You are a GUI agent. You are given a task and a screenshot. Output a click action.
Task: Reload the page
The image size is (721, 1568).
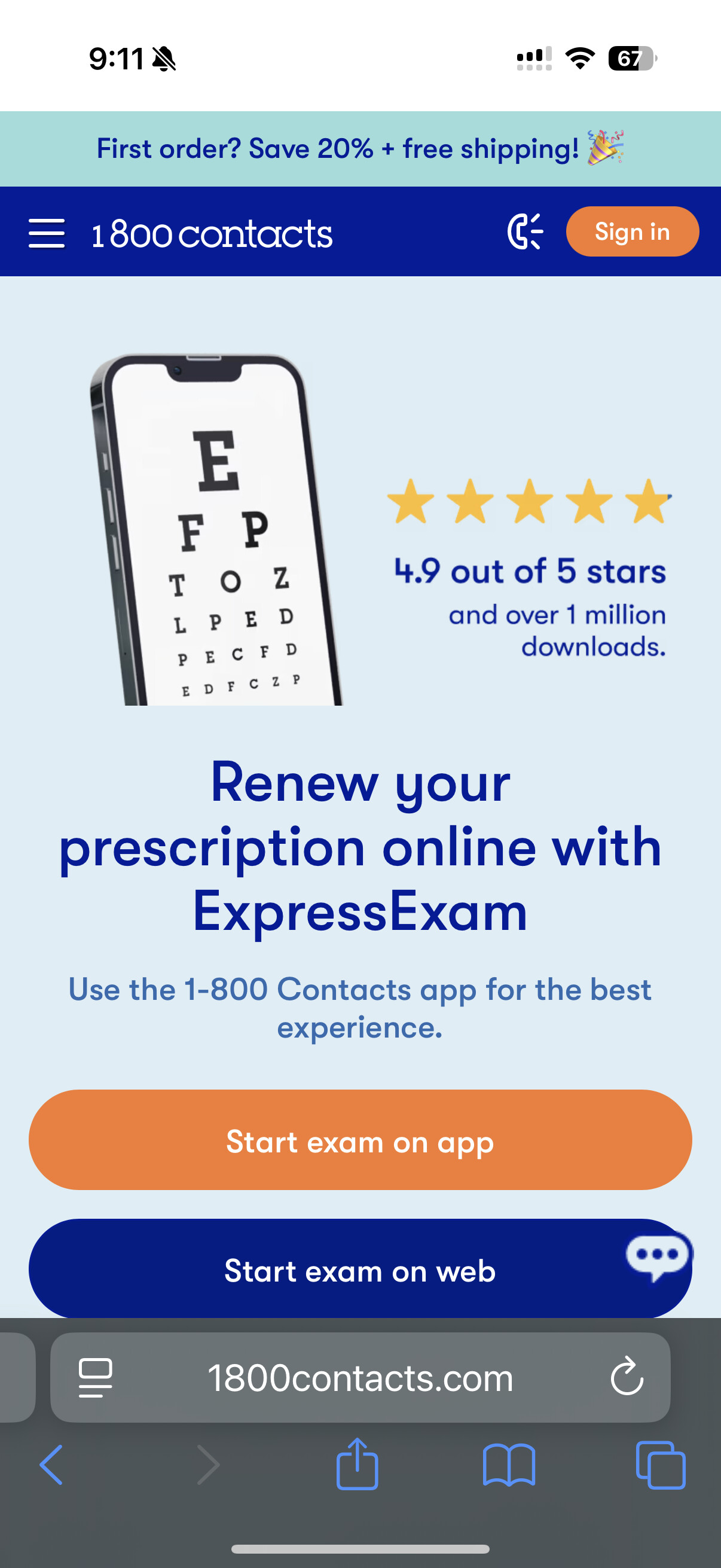coord(627,1376)
